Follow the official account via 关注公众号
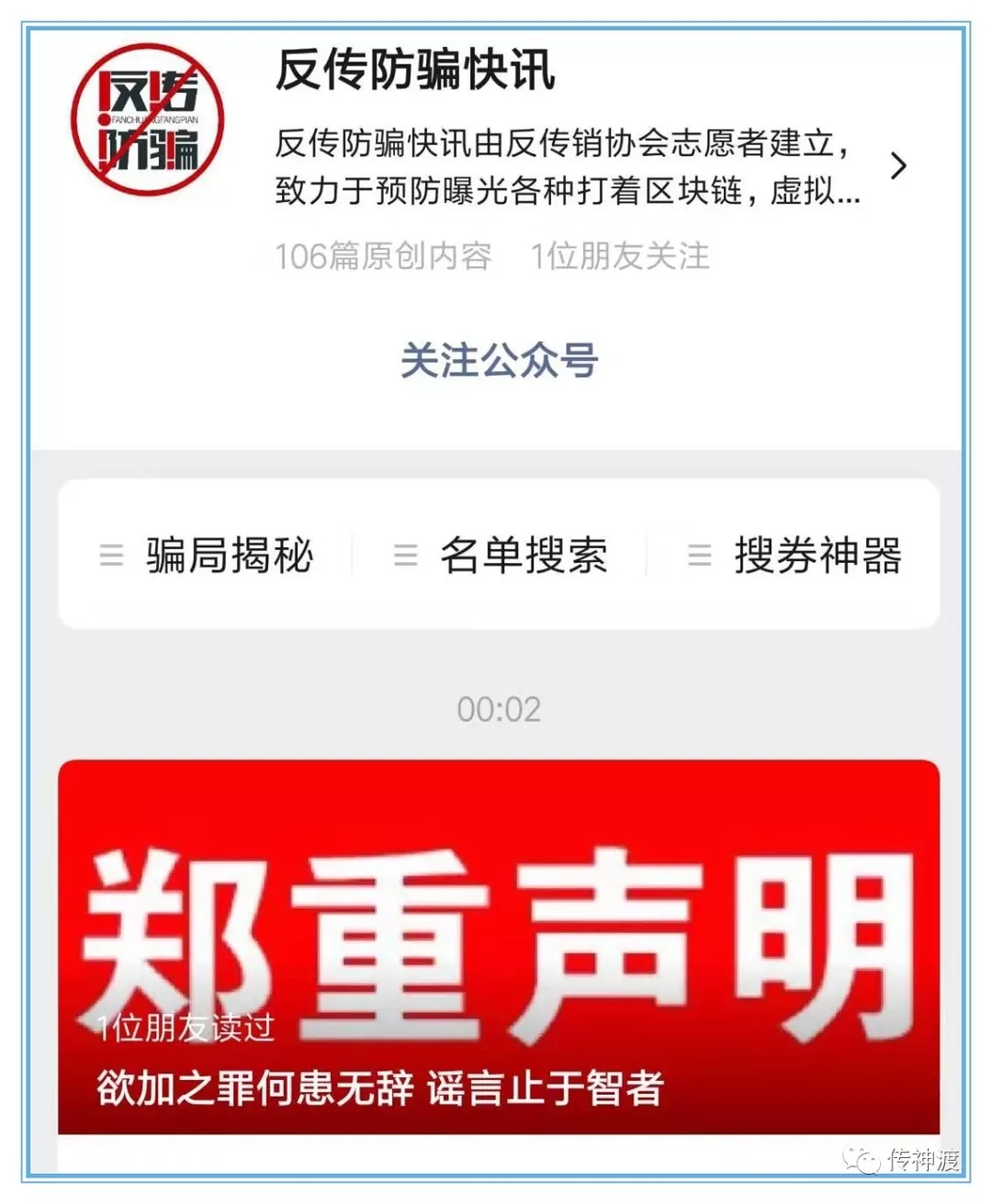The width and height of the screenshot is (992, 1204). tap(499, 361)
